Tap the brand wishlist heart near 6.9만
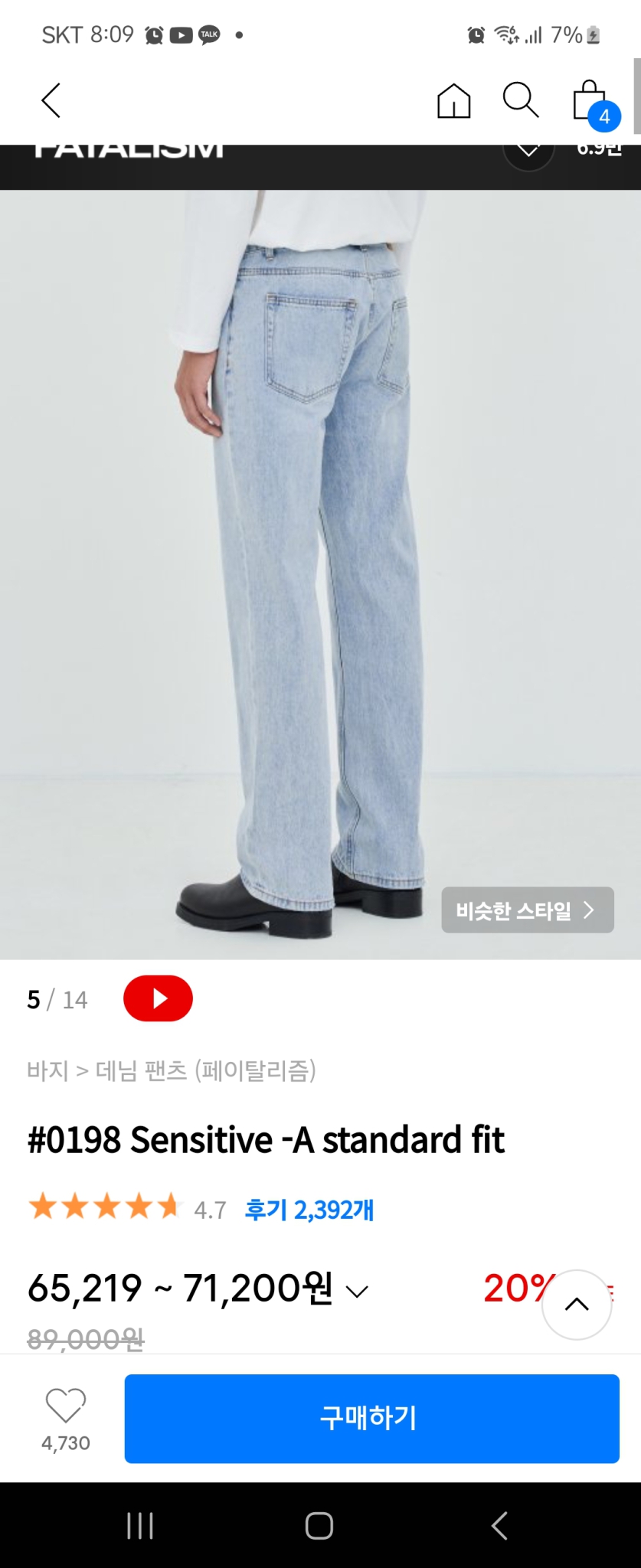This screenshot has height=1568, width=641. (527, 151)
